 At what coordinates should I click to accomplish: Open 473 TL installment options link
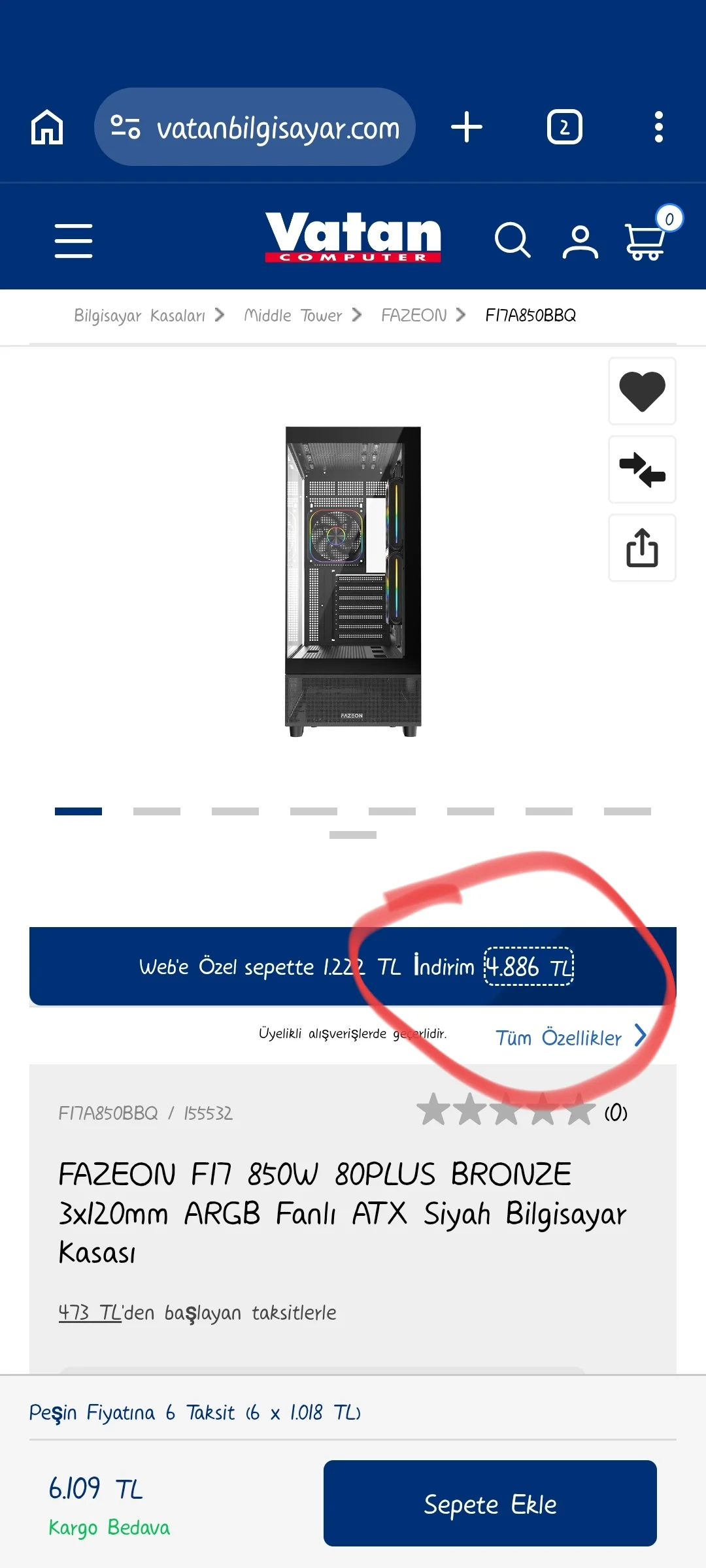click(x=90, y=1313)
